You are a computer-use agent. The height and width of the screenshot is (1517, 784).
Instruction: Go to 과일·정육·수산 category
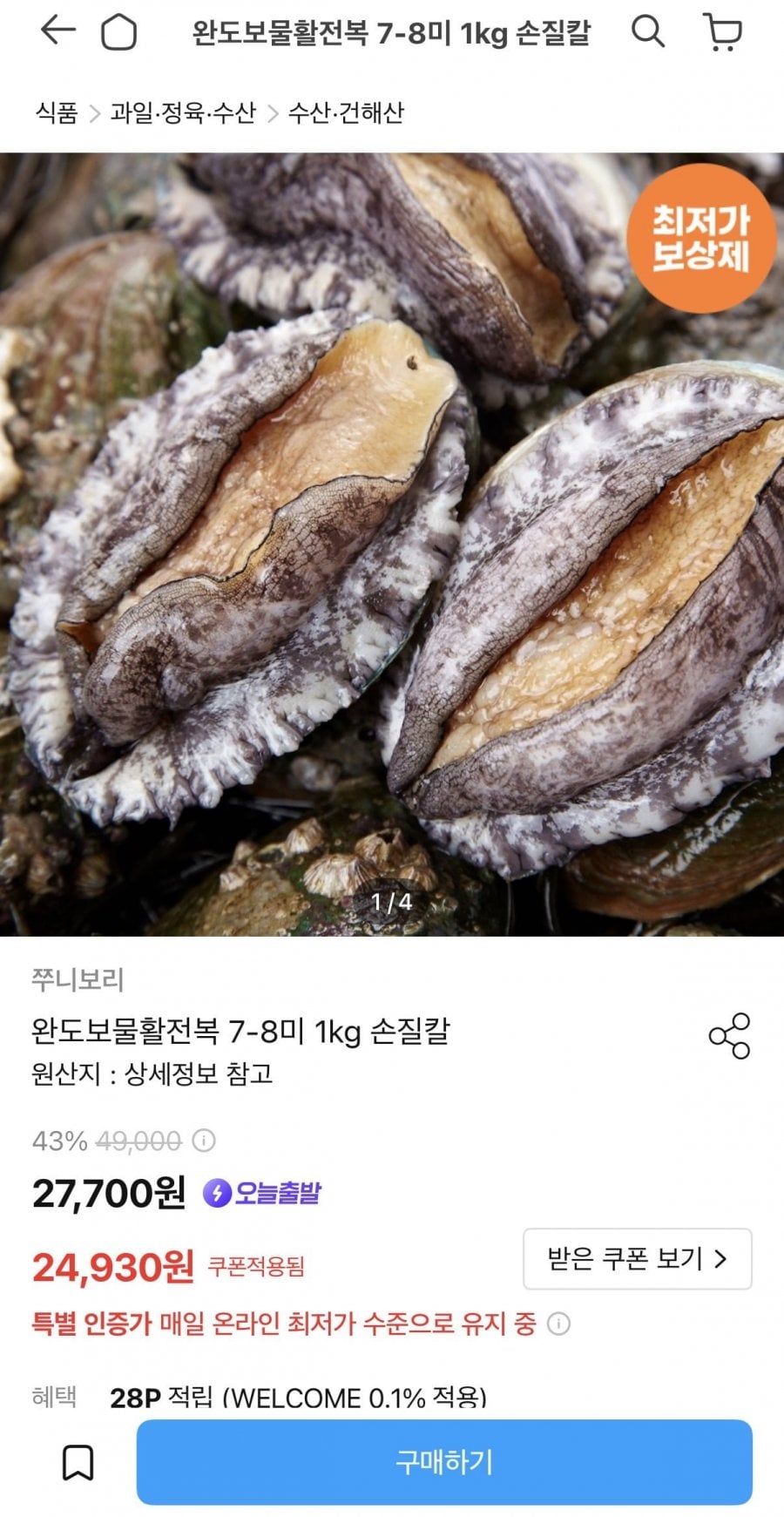coord(183,112)
